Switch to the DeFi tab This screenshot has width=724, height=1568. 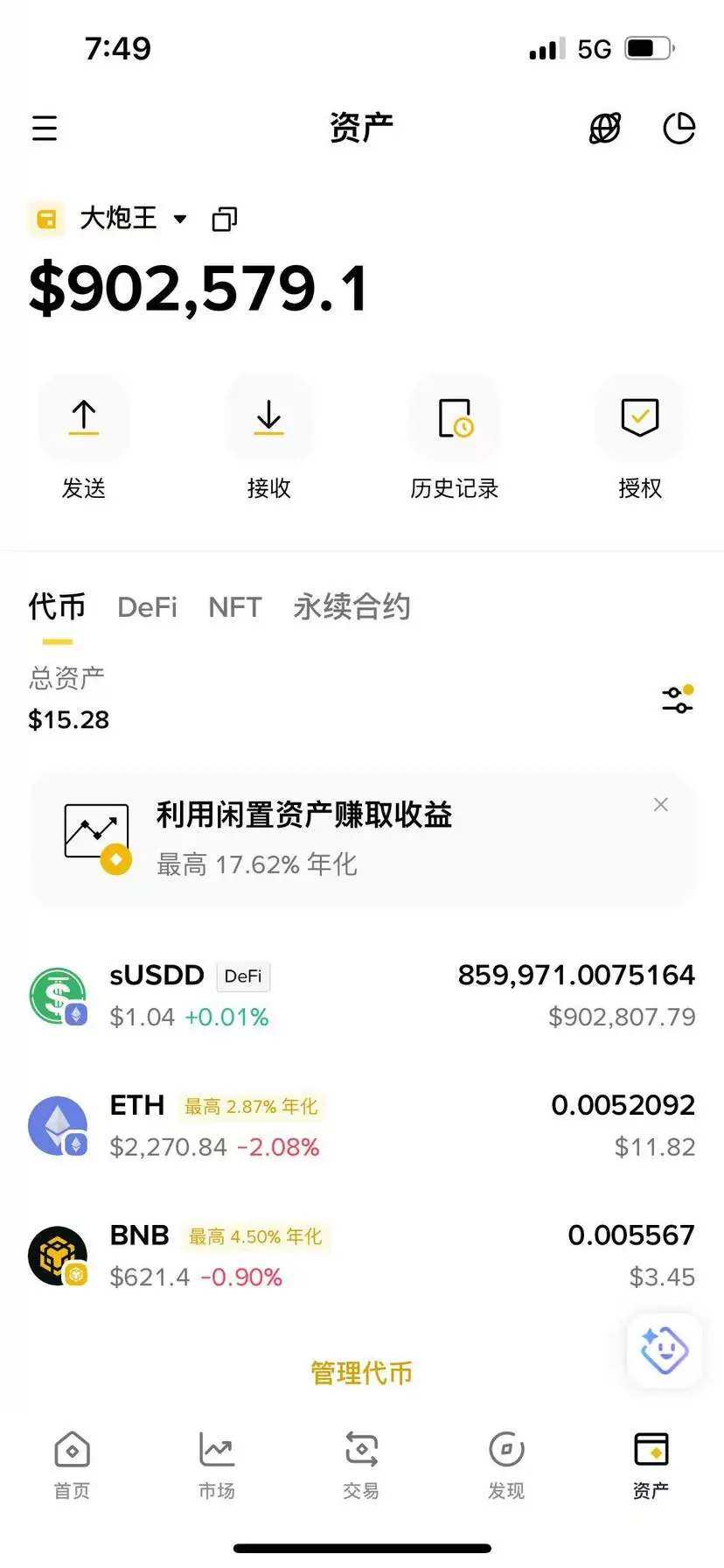147,607
